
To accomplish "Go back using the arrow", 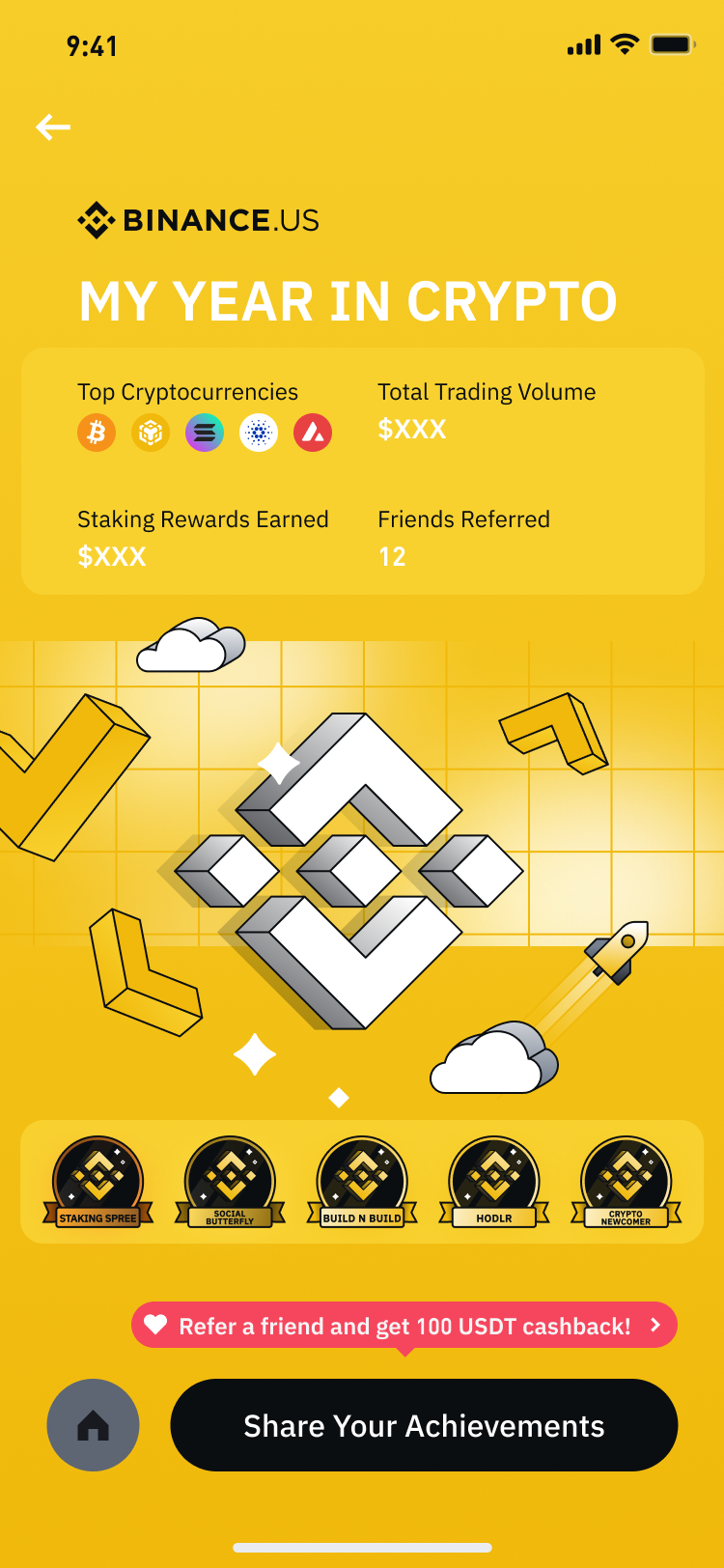I will 53,126.
